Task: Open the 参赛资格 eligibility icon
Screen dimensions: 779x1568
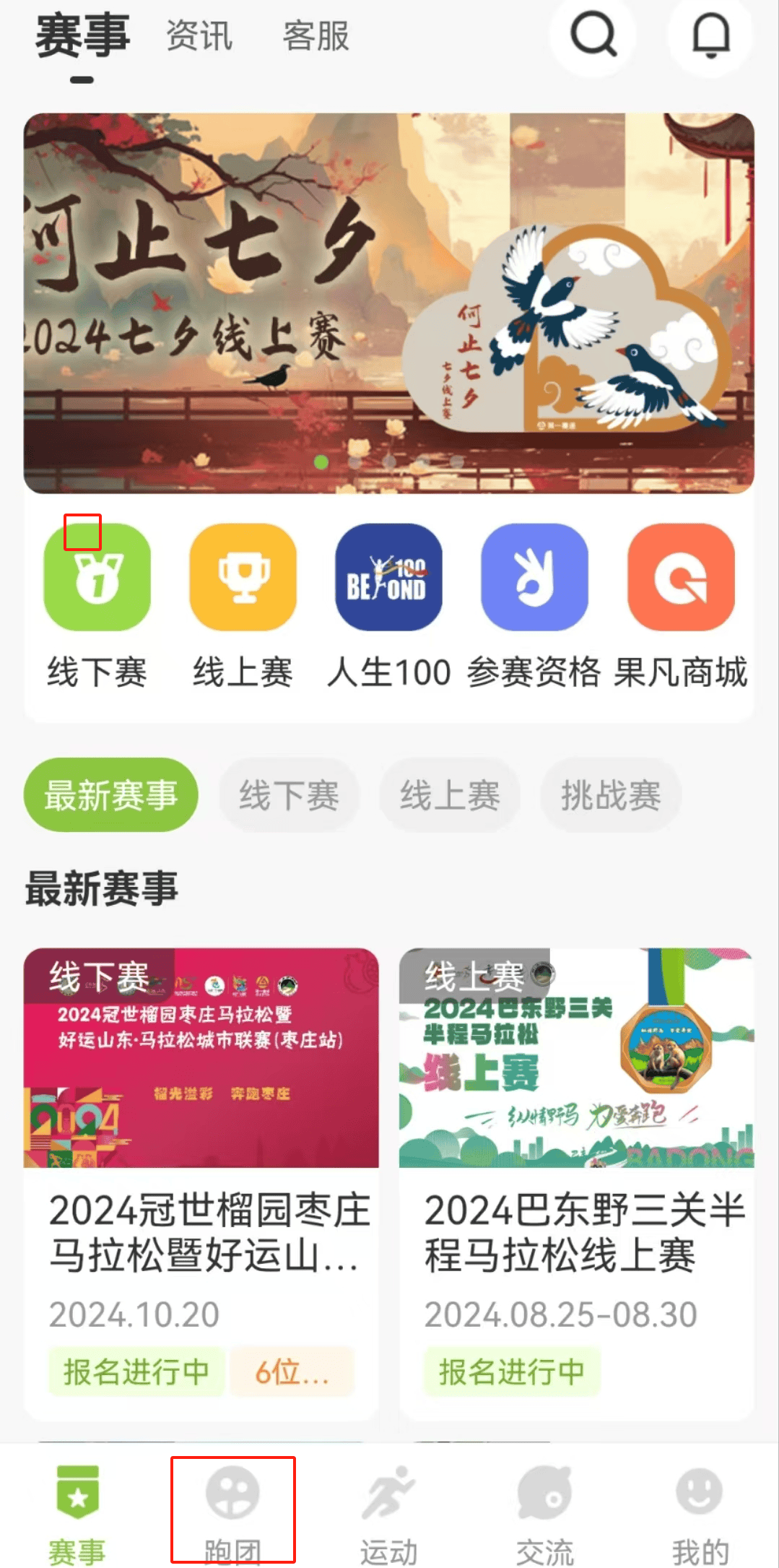Action: coord(534,578)
